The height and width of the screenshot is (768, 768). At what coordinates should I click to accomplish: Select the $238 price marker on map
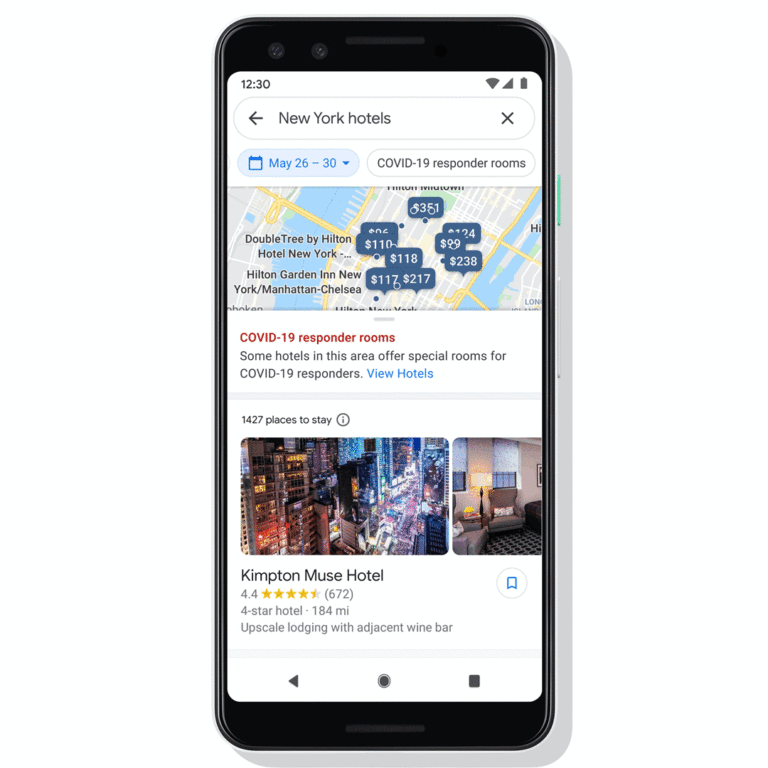[x=463, y=262]
